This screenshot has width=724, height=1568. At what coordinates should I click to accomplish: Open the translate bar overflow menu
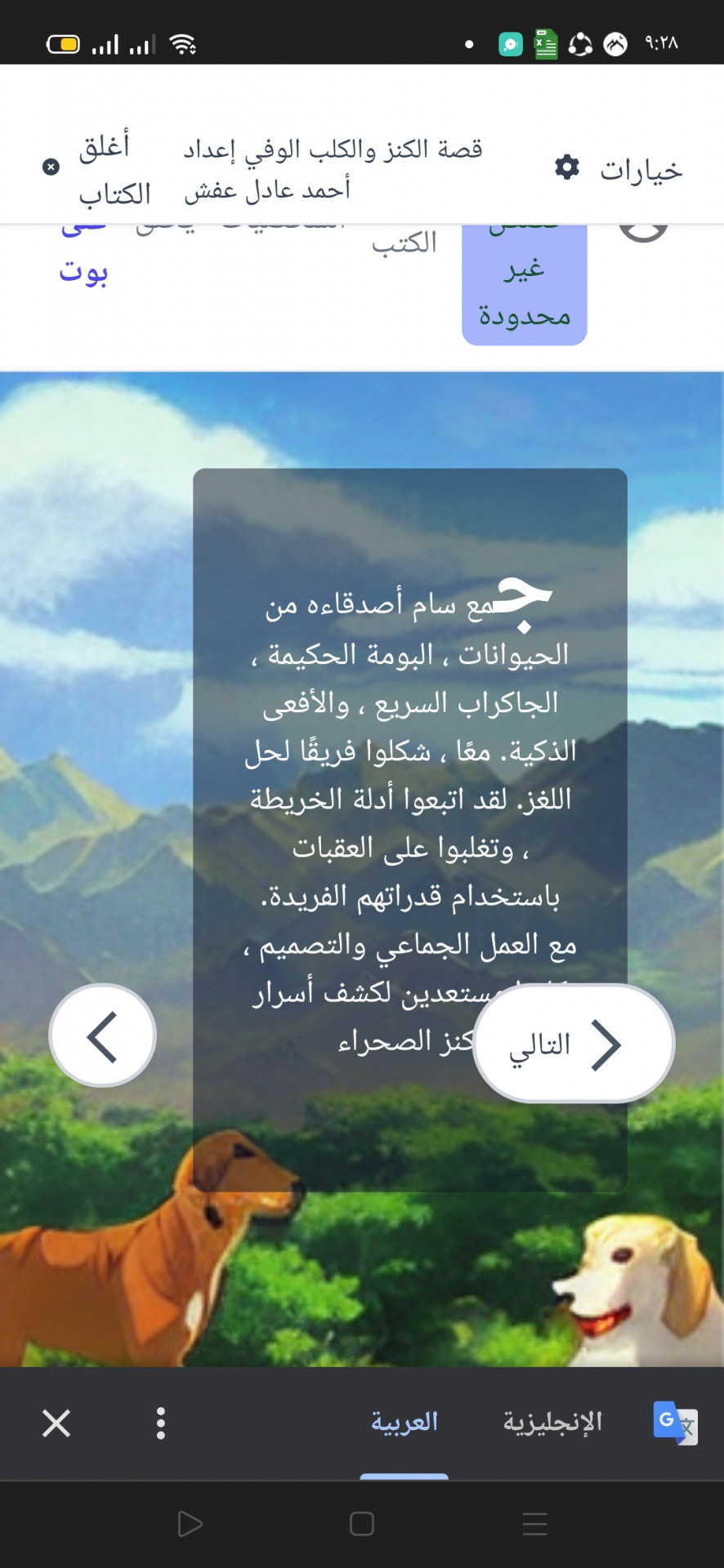[161, 1423]
